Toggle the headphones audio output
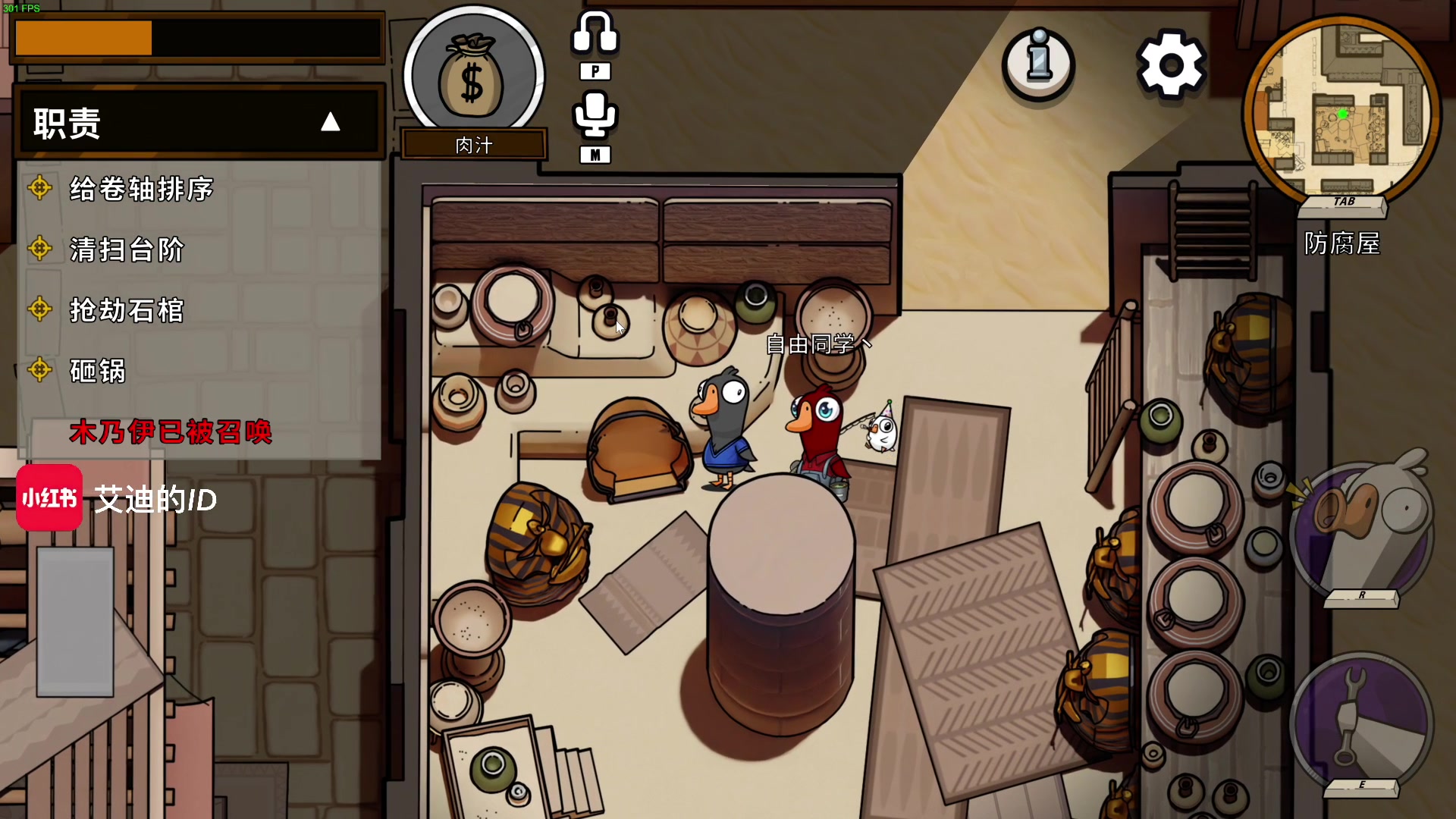Screen dimensions: 1456x819 (x=595, y=34)
